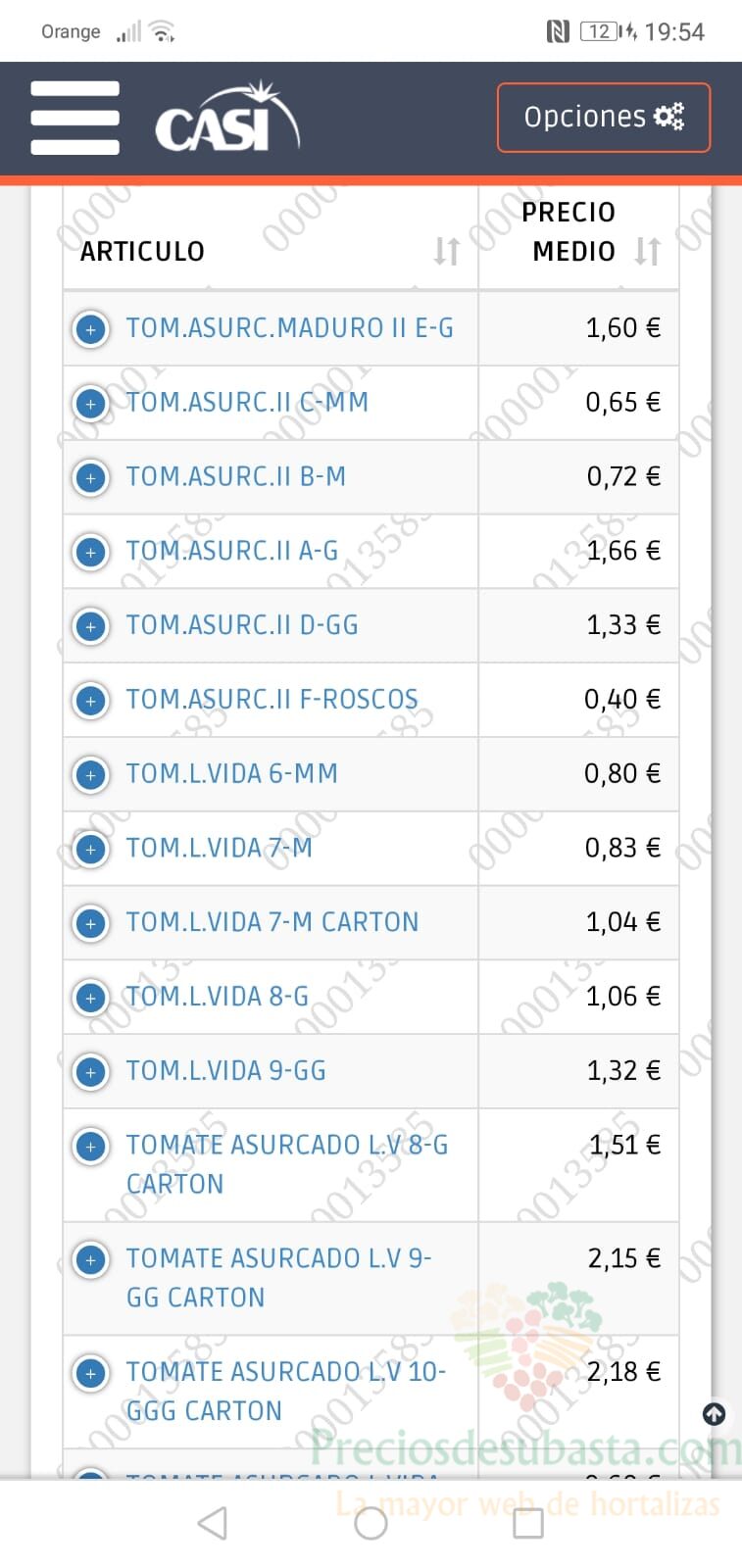Open the Opciones settings button

604,118
